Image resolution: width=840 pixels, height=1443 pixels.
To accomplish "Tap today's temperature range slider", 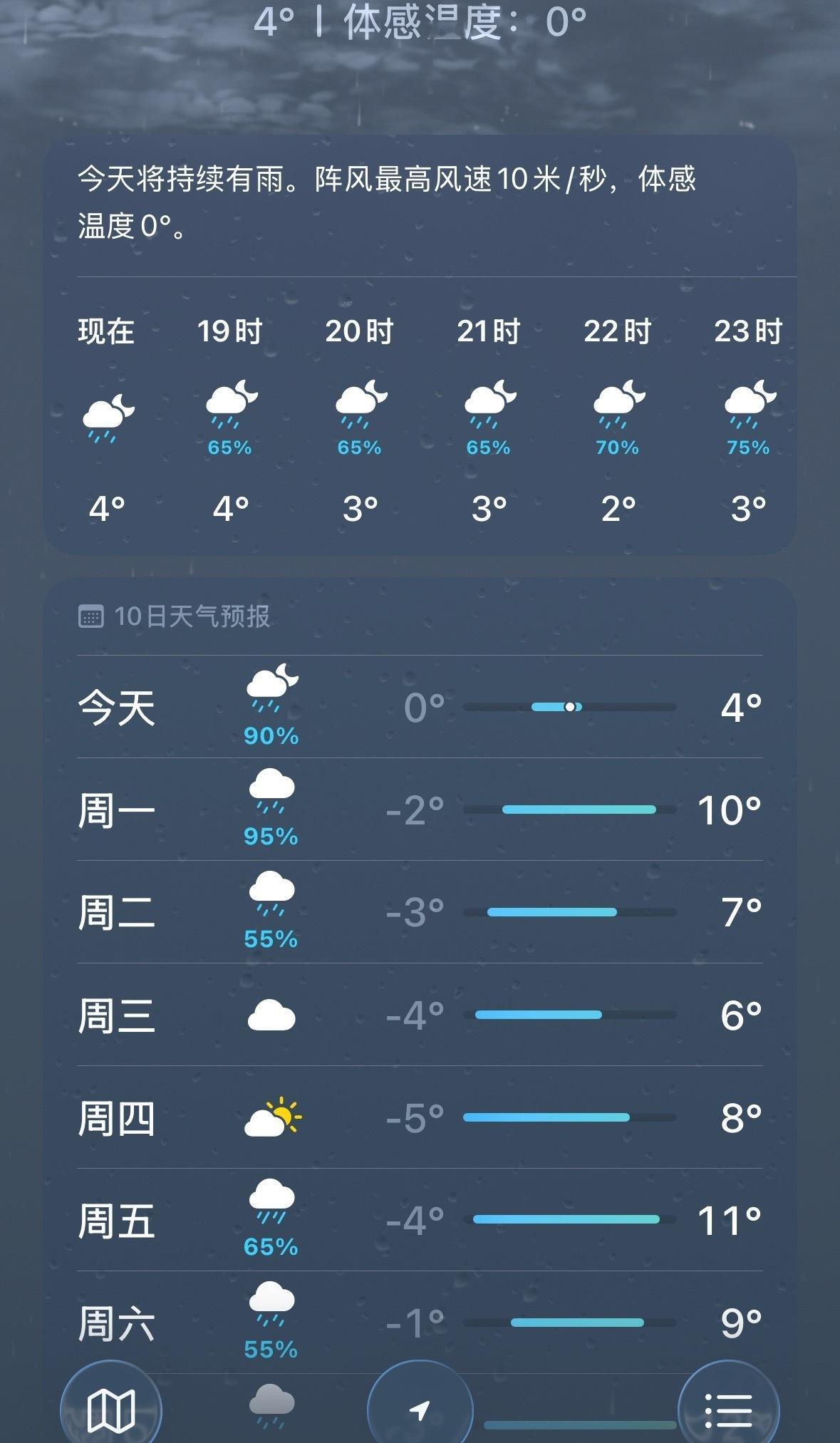I will pyautogui.click(x=569, y=705).
